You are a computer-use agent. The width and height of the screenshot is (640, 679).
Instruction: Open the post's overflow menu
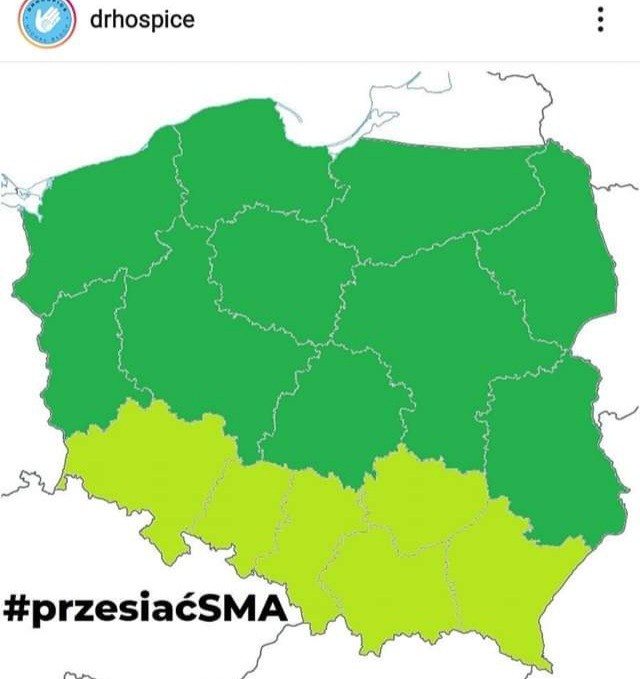[x=599, y=21]
